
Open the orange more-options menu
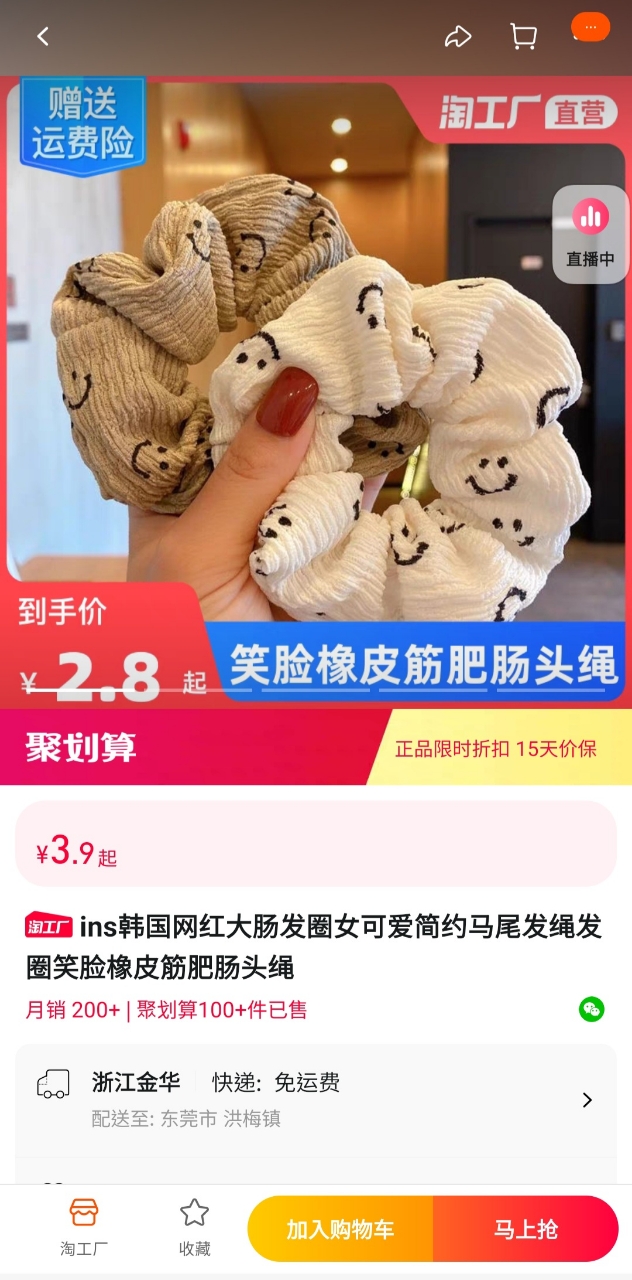tap(590, 27)
